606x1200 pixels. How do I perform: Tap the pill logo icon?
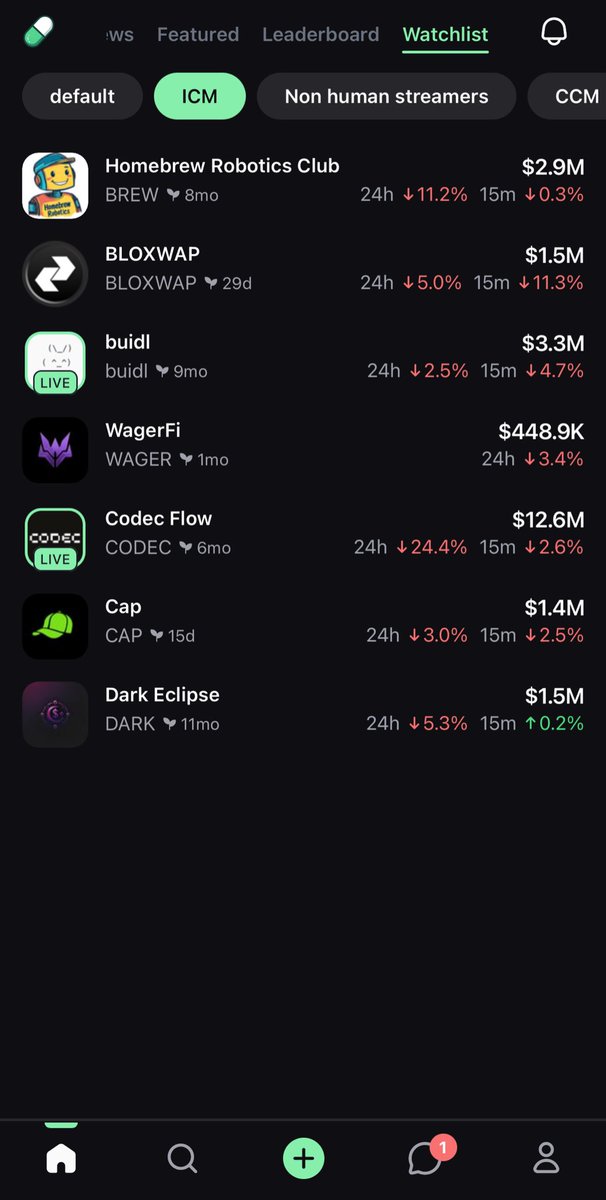(x=38, y=32)
